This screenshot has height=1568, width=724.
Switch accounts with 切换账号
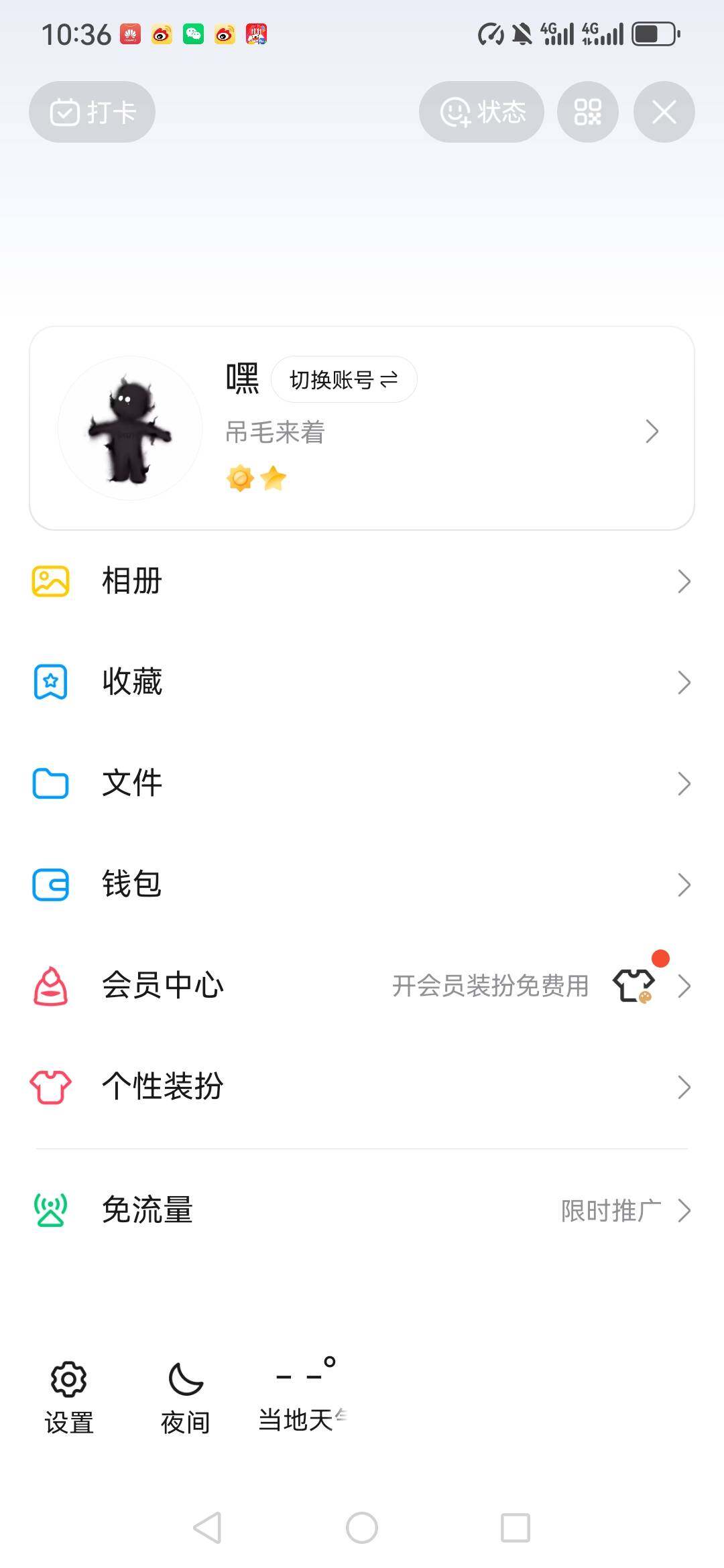click(344, 379)
